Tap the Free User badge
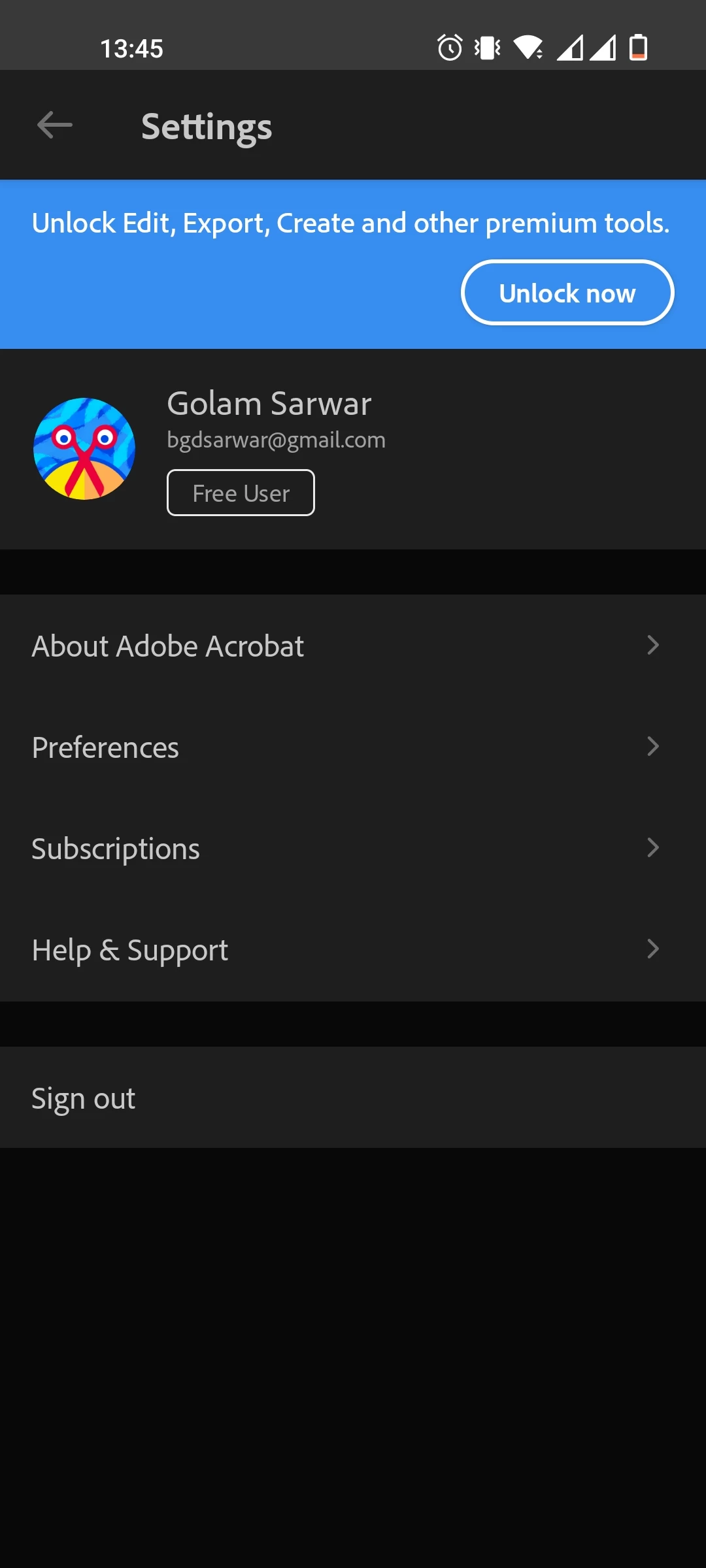 click(x=241, y=493)
